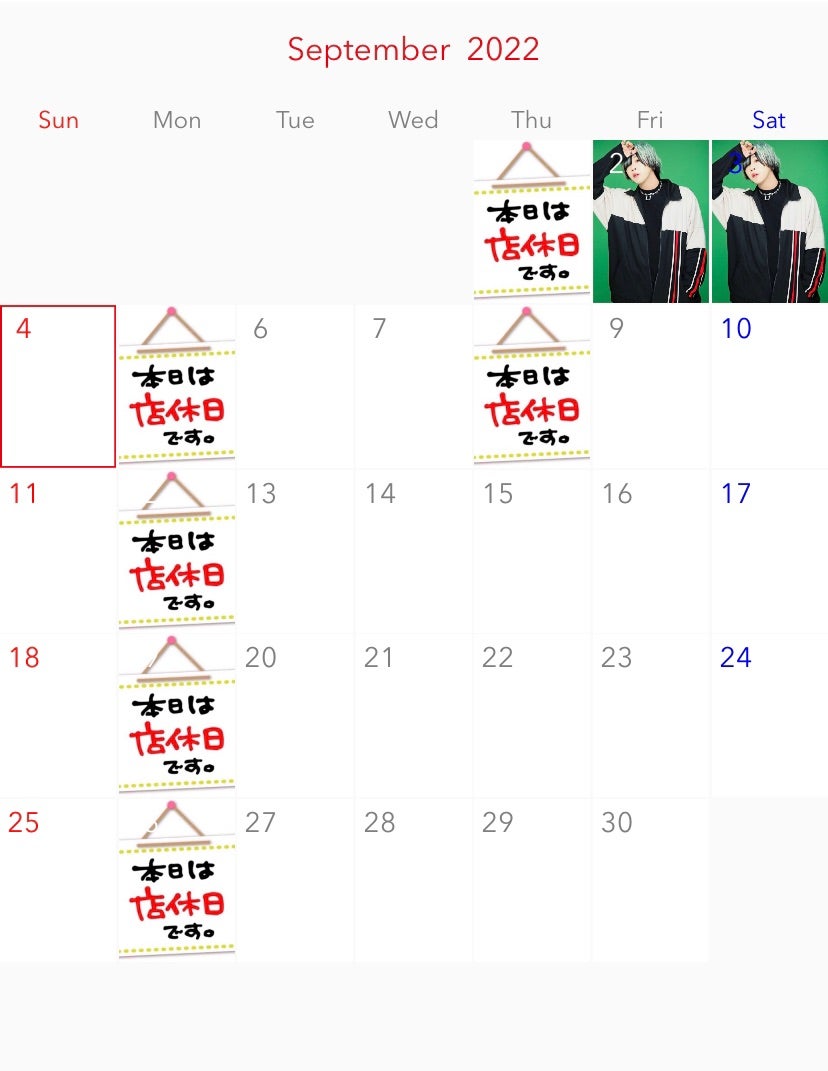The height and width of the screenshot is (1071, 828).
Task: Select September 28 on the calendar
Action: pyautogui.click(x=413, y=880)
